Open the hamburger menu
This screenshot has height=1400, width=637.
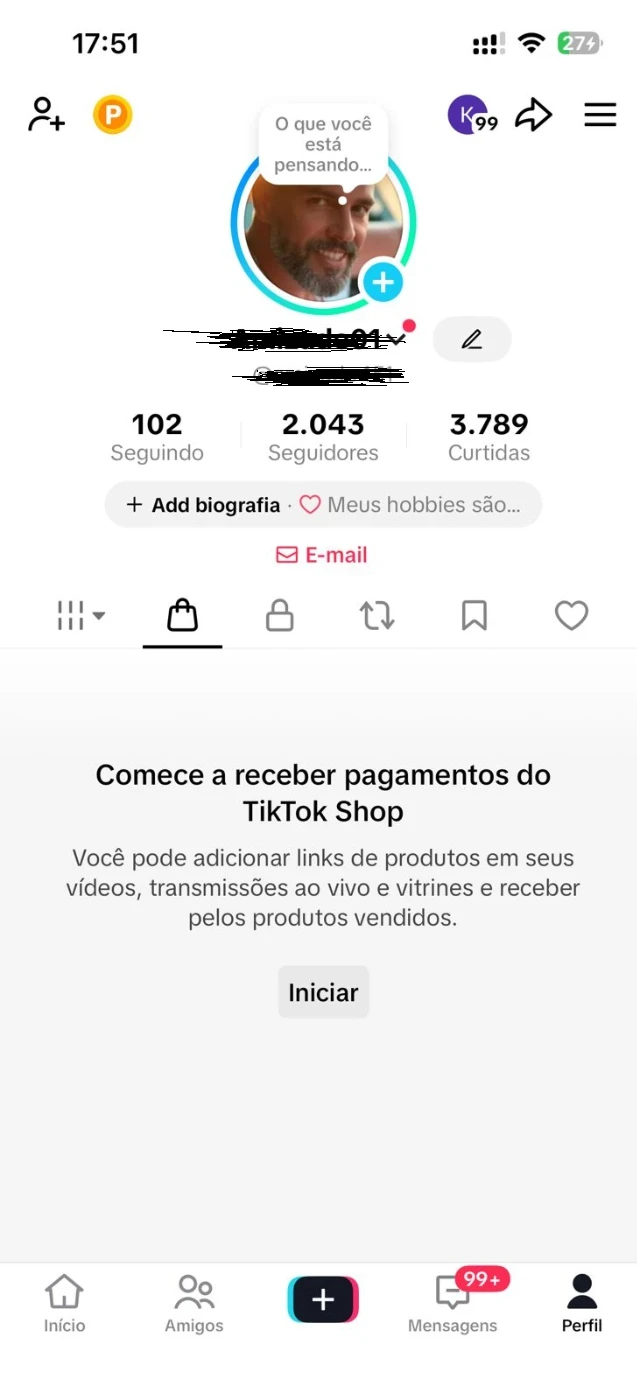600,115
